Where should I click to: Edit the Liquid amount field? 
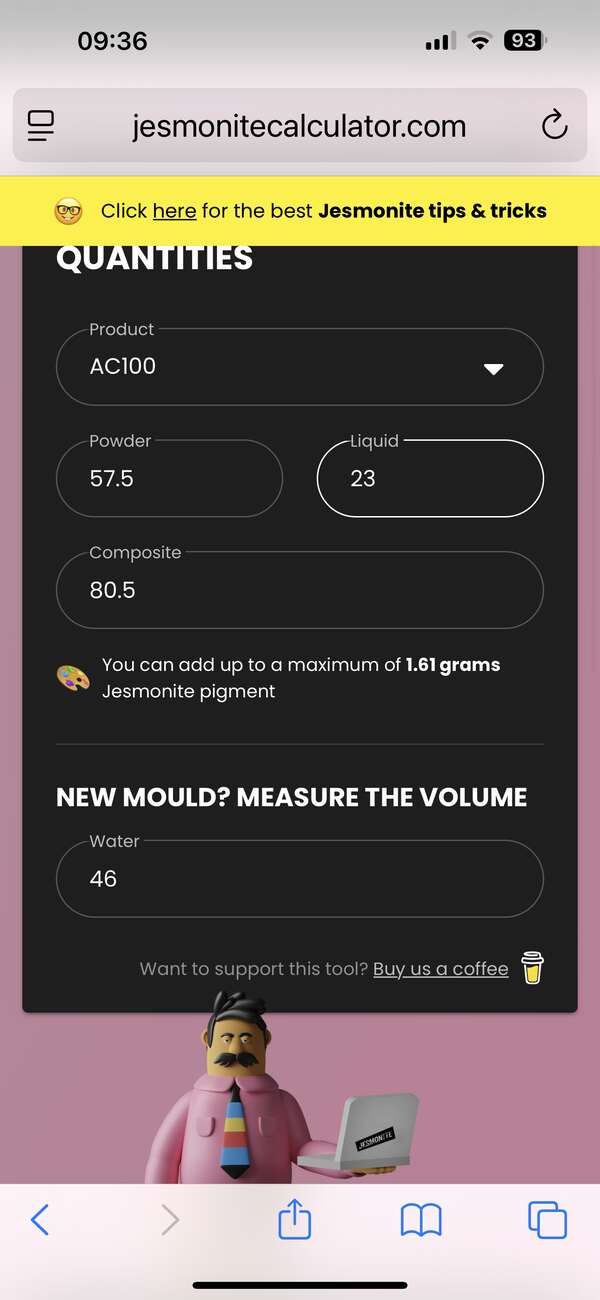point(430,479)
